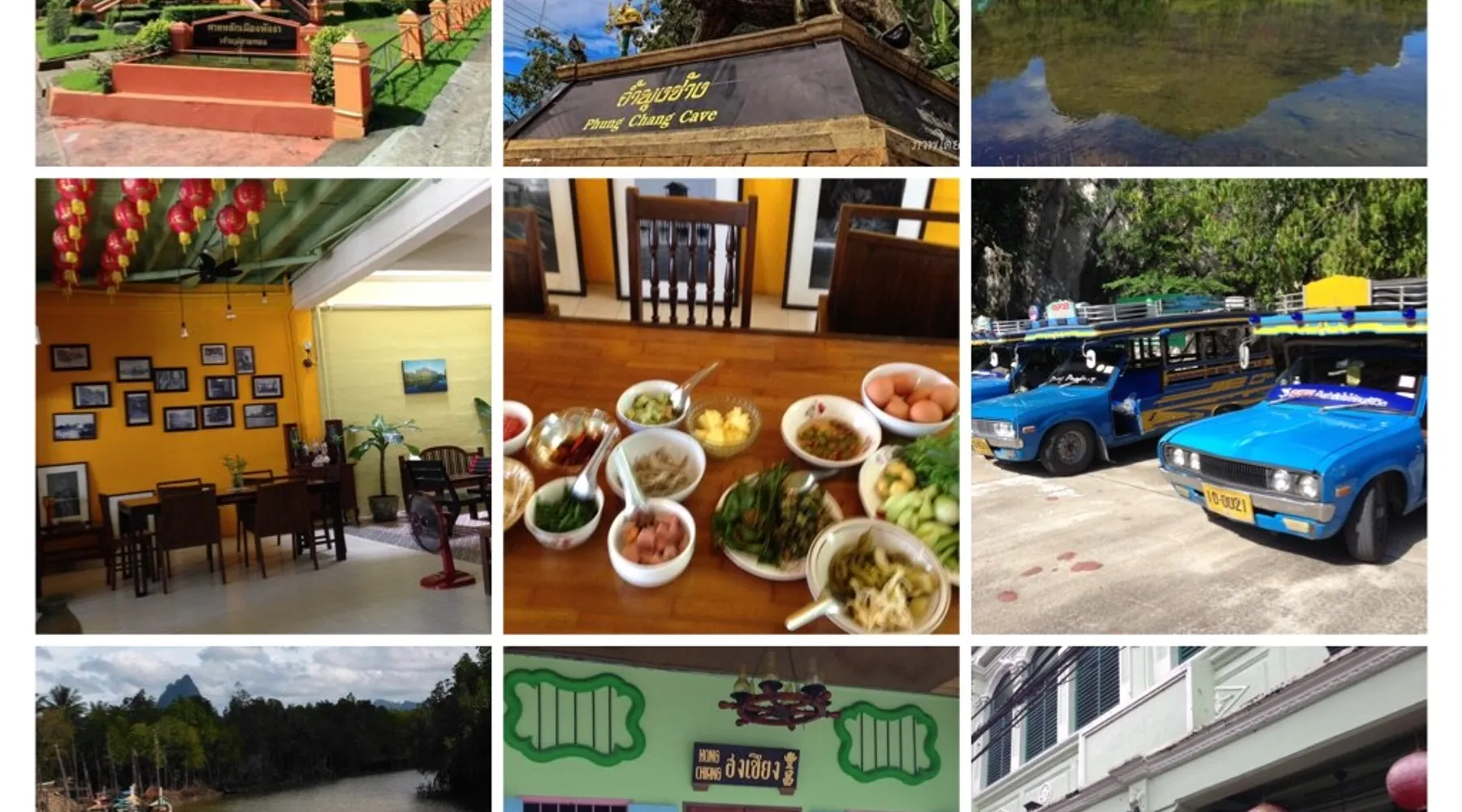Open the green Hong Chiang building photo
Screen dimensions: 1462x812
click(731, 729)
